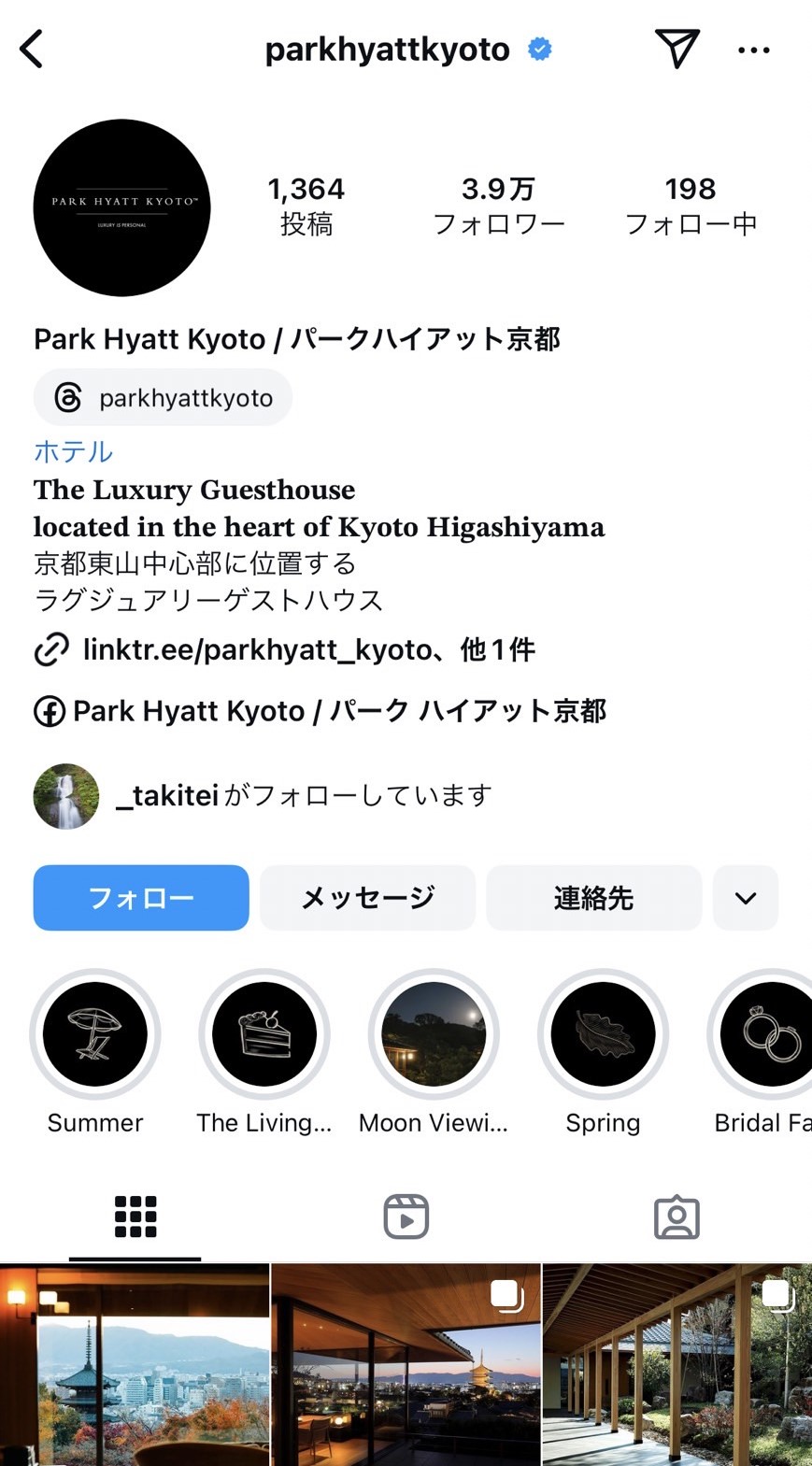
Task: Open the 連絡先 contact options
Action: (x=593, y=898)
